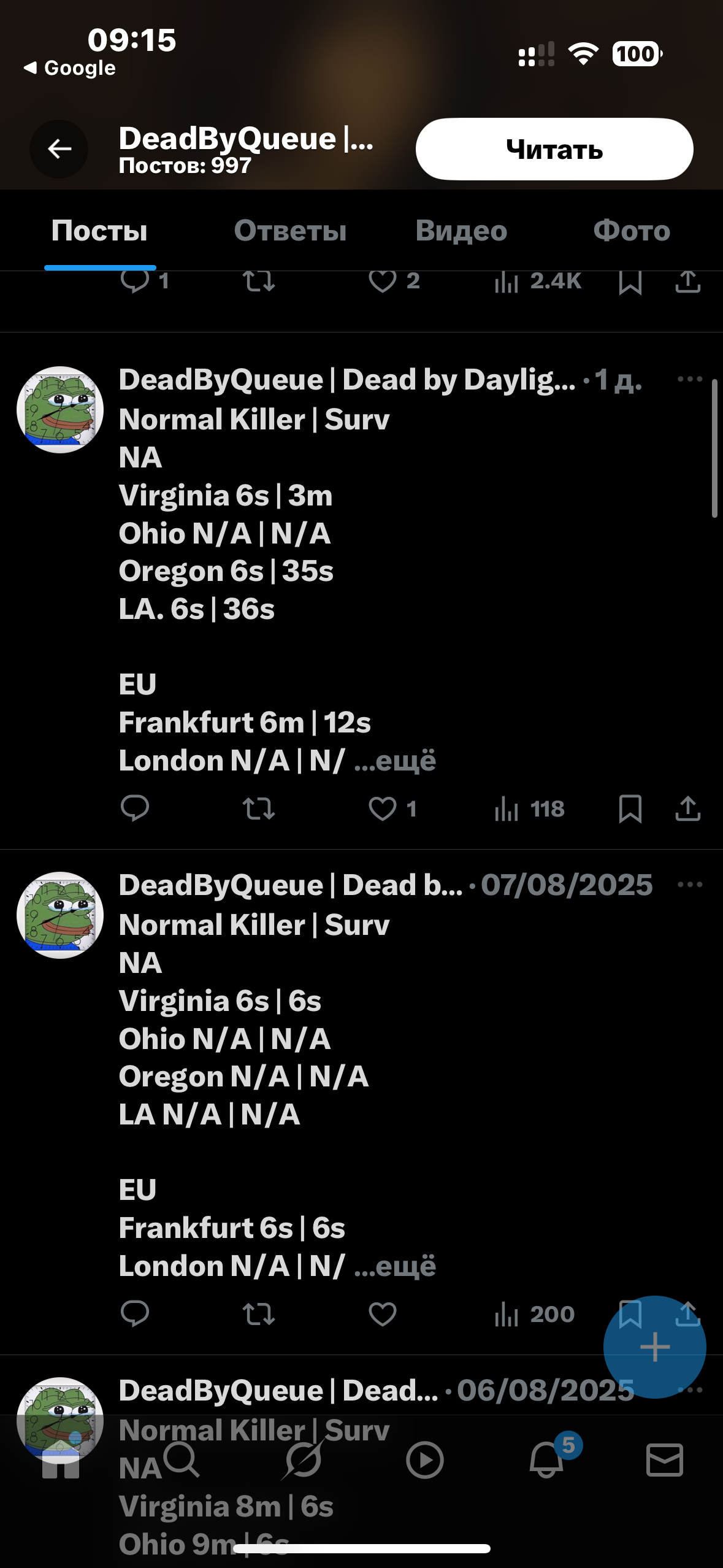This screenshot has height=1568, width=723.
Task: Reply to the post from 1 д. ago
Action: (135, 809)
